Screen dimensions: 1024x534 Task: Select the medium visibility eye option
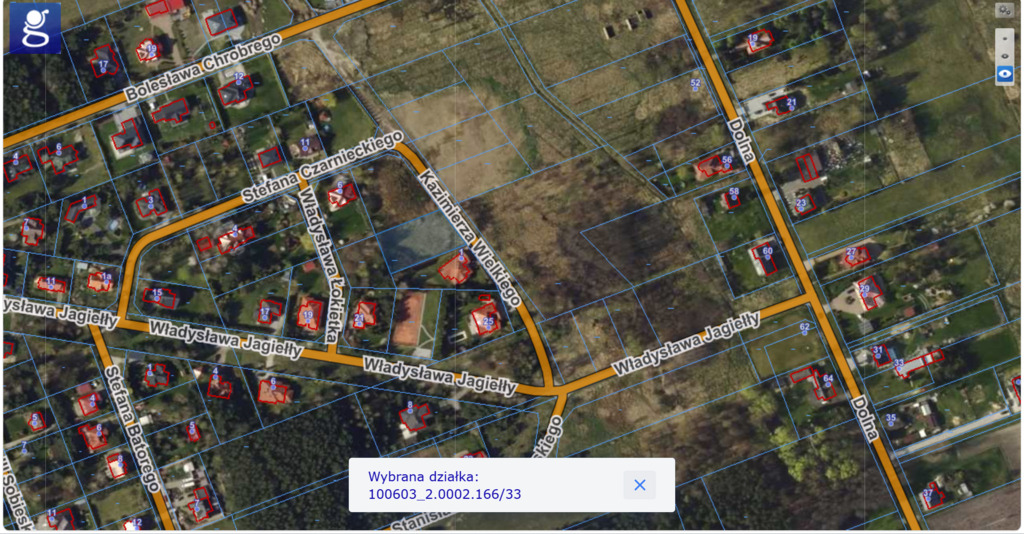[1005, 55]
